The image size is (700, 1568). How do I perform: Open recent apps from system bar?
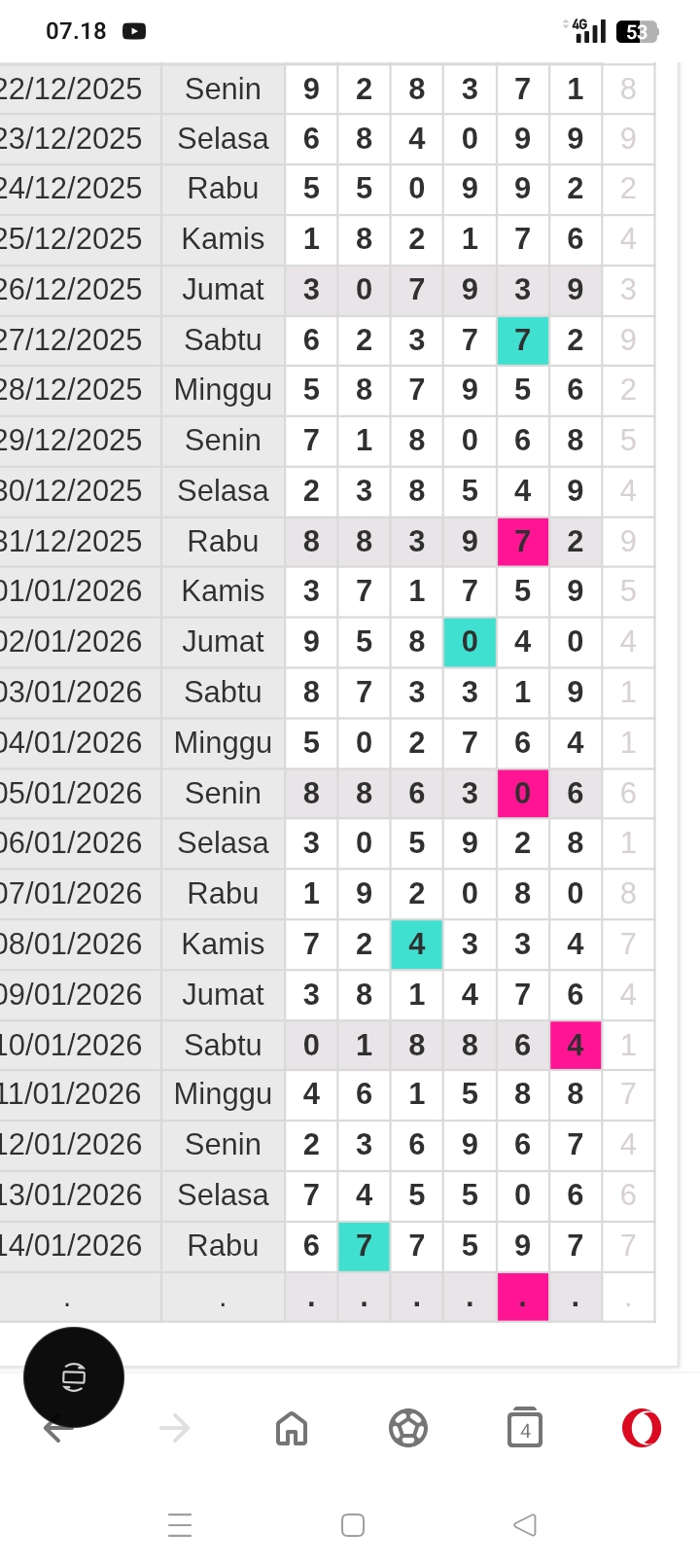pyautogui.click(x=180, y=1524)
